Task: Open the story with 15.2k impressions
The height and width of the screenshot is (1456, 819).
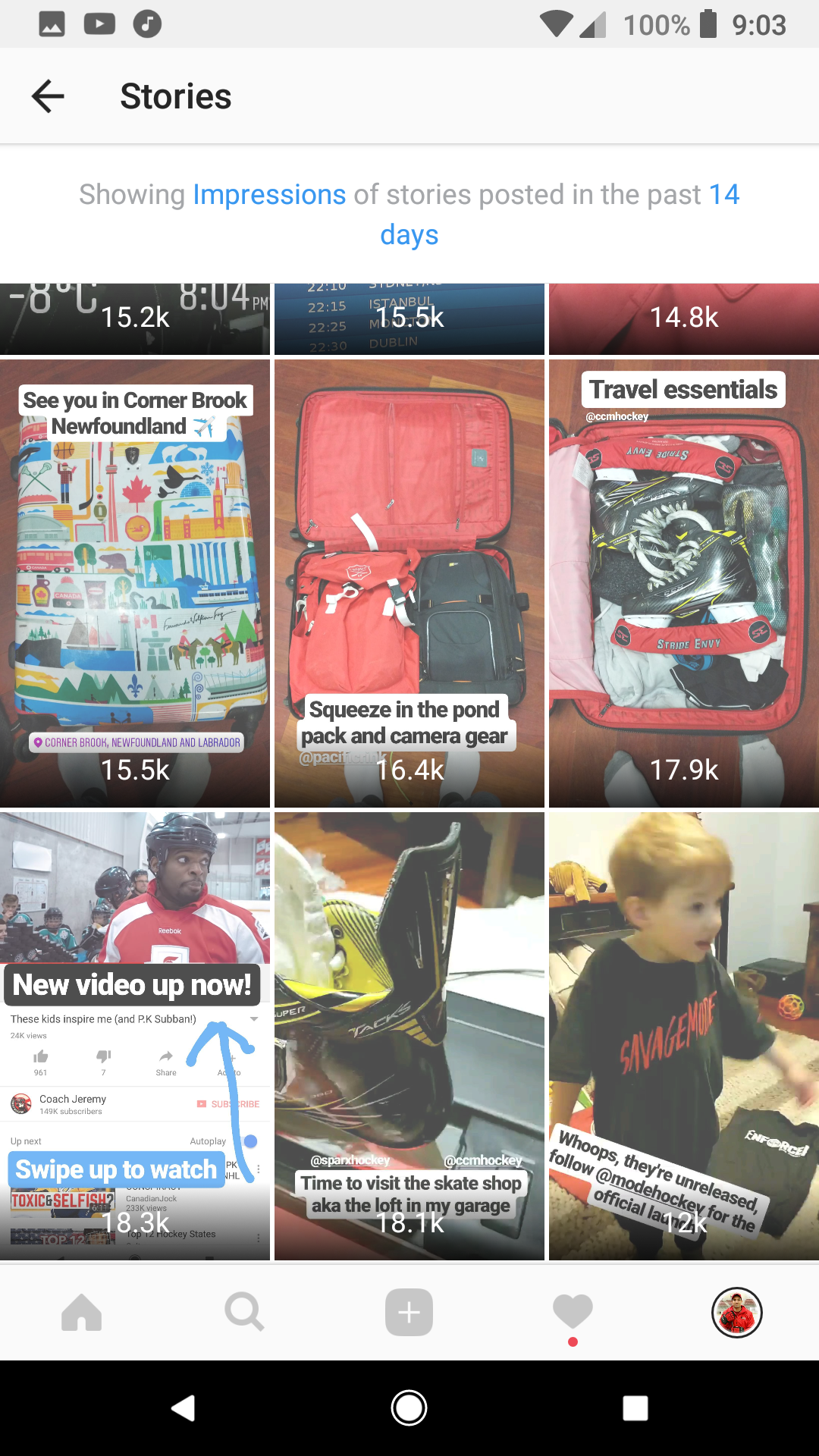Action: click(135, 318)
